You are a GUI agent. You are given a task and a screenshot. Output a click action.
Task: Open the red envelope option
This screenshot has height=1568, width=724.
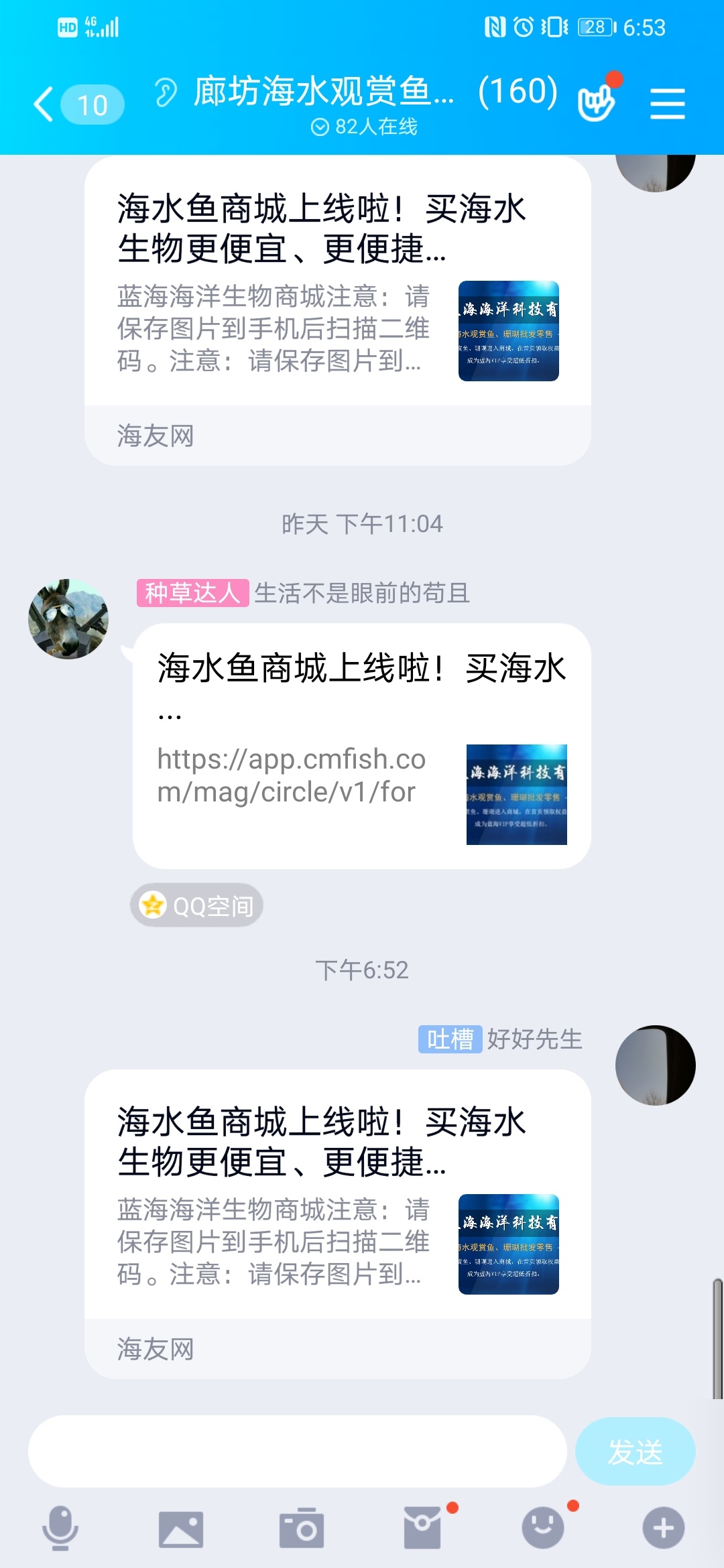(x=422, y=1528)
